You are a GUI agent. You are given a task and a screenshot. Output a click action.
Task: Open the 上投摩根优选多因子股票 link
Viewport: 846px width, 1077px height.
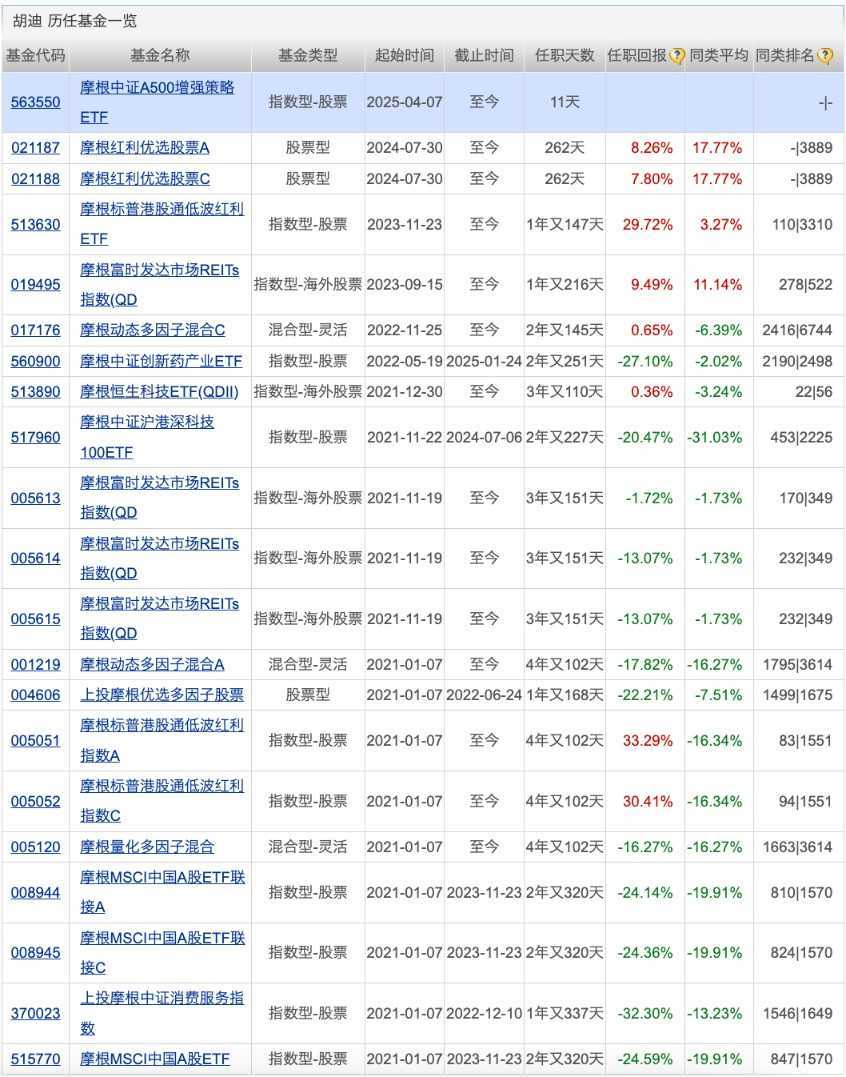[x=162, y=694]
